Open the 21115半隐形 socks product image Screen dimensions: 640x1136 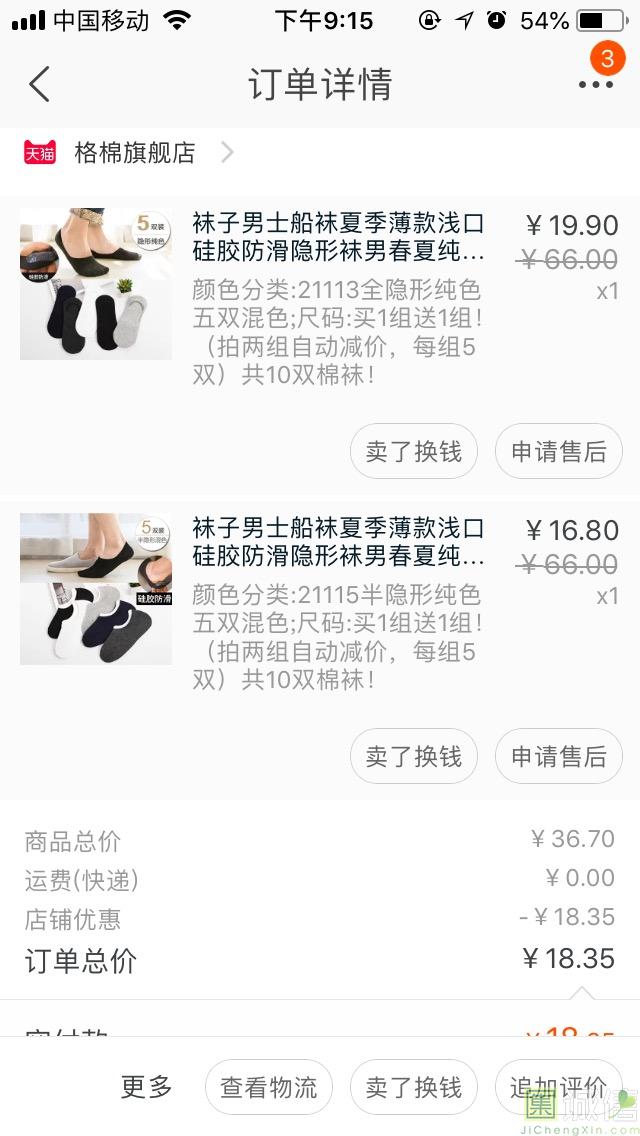click(96, 589)
